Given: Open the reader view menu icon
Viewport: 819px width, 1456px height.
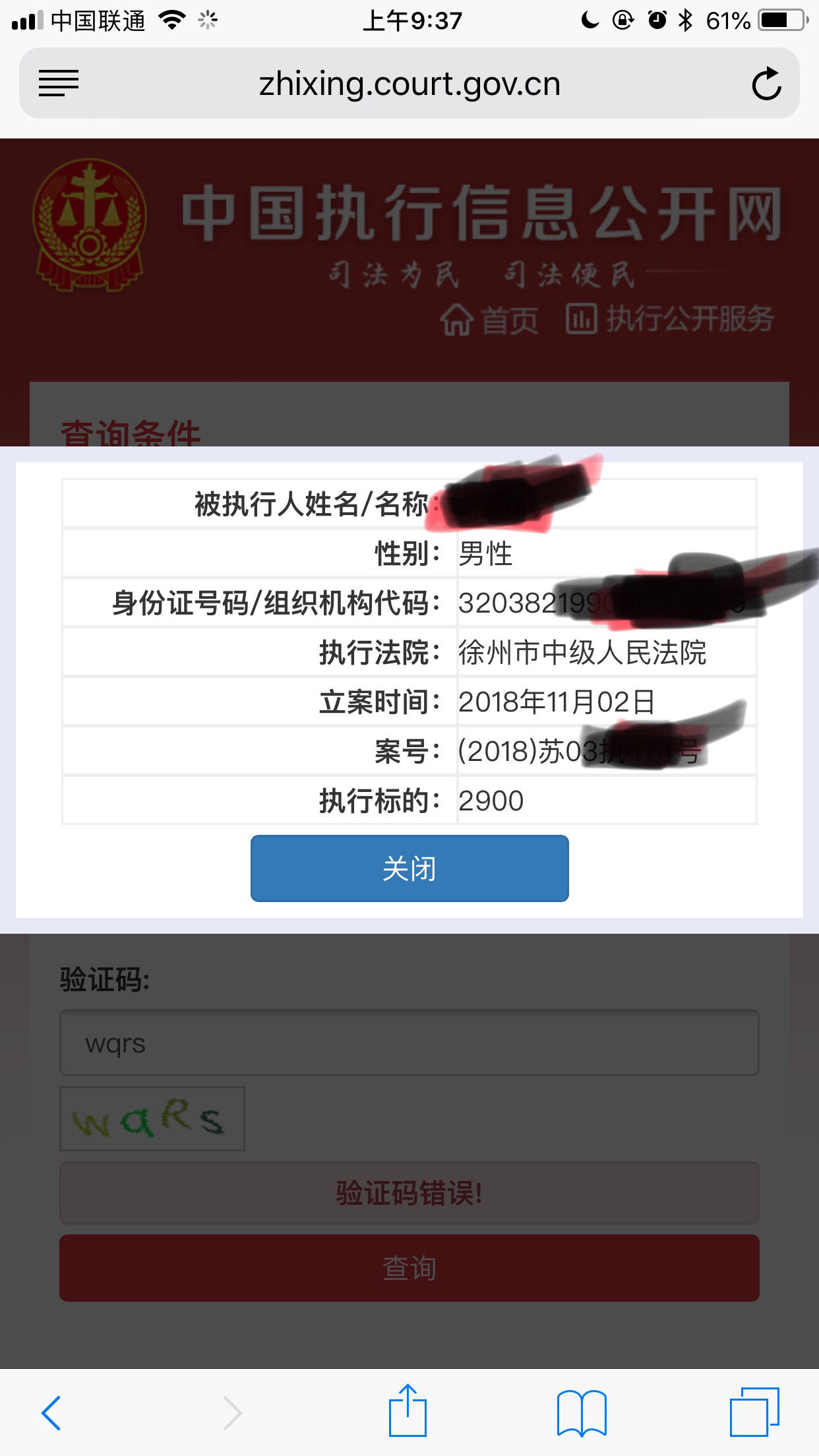Looking at the screenshot, I should (x=59, y=84).
